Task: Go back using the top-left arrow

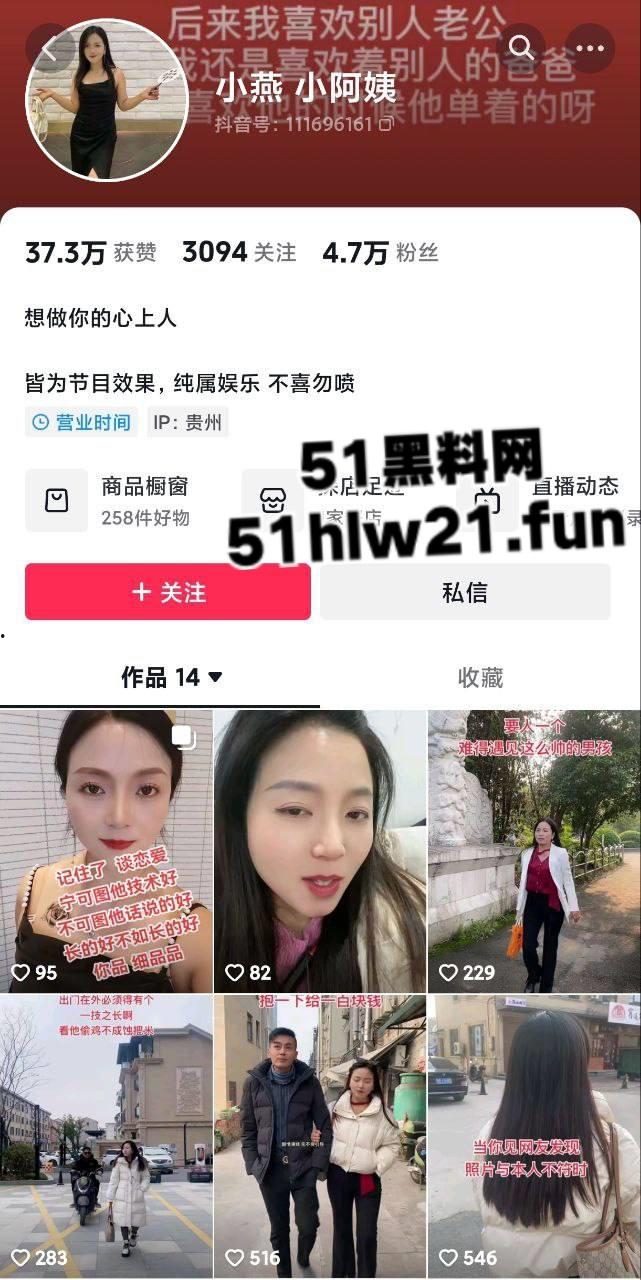Action: point(46,47)
